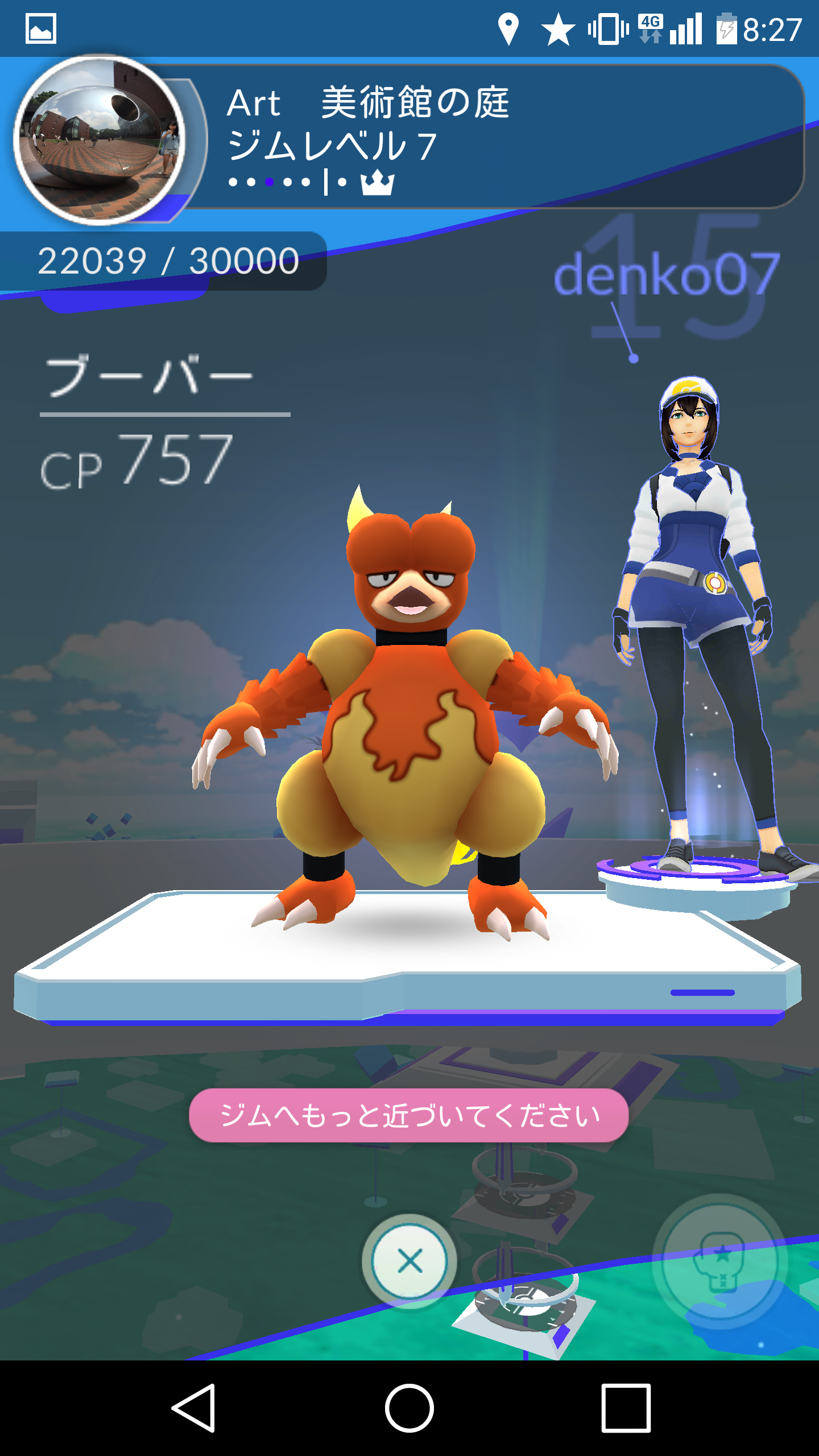
Task: Open the Art 美術館の庭 gym photo
Action: [100, 140]
